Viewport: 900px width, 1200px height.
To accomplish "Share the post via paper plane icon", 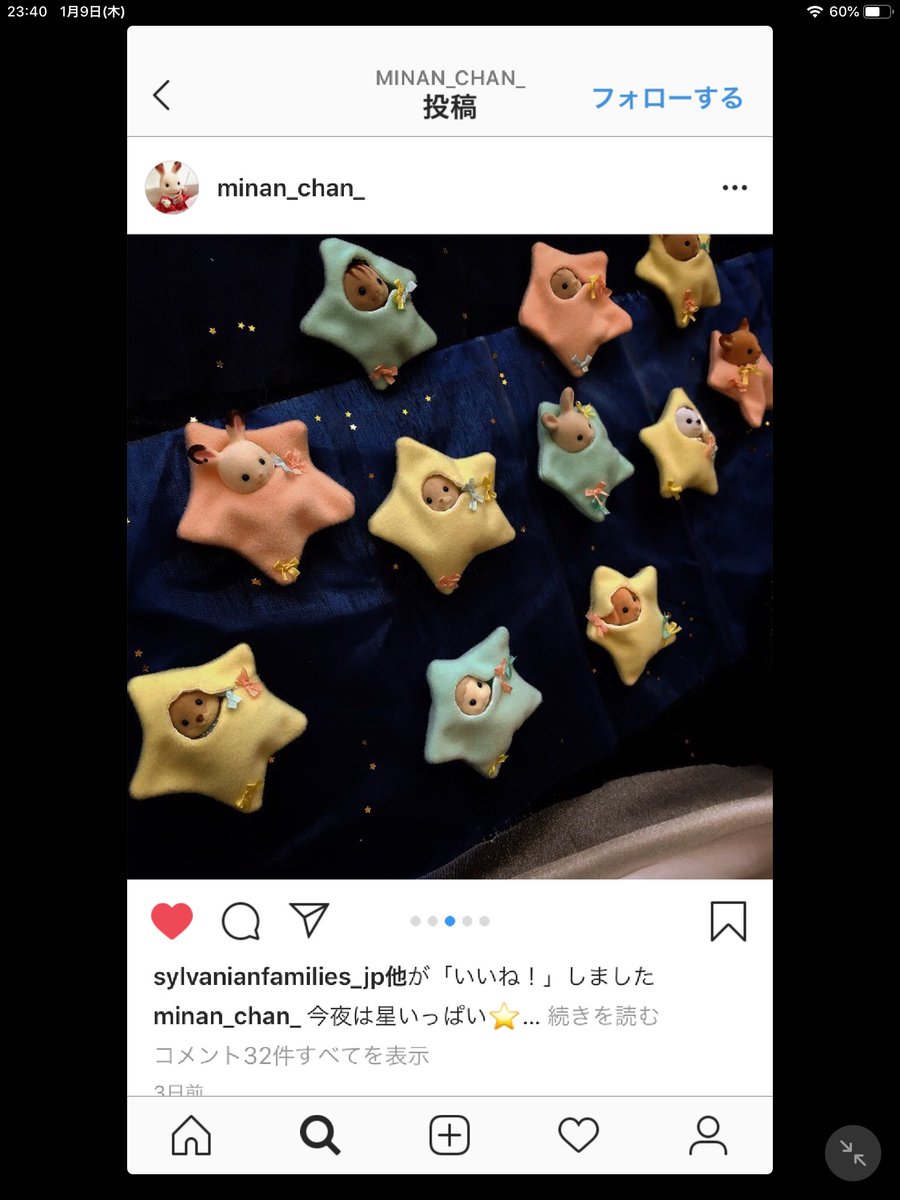I will pyautogui.click(x=309, y=919).
